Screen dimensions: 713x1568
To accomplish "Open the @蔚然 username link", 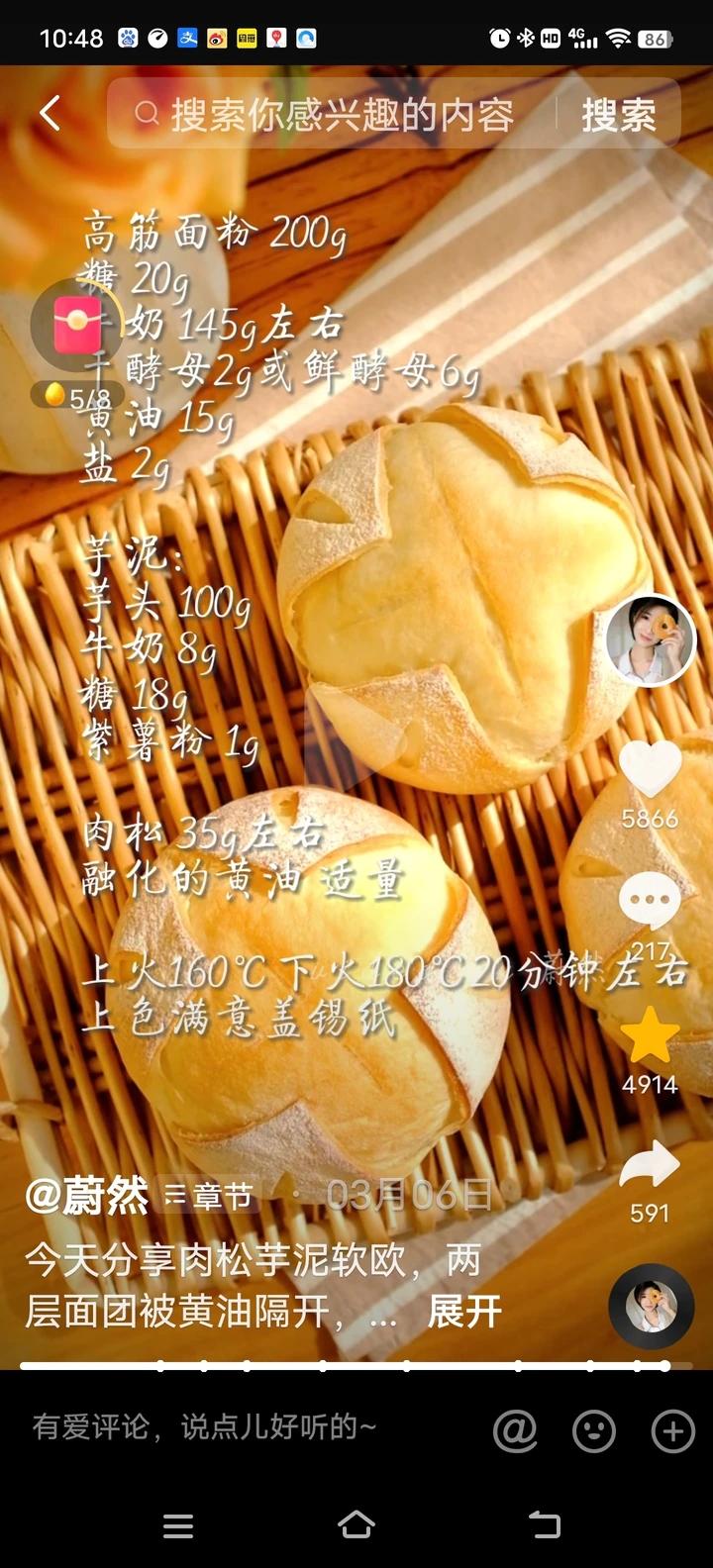I will (x=87, y=1196).
